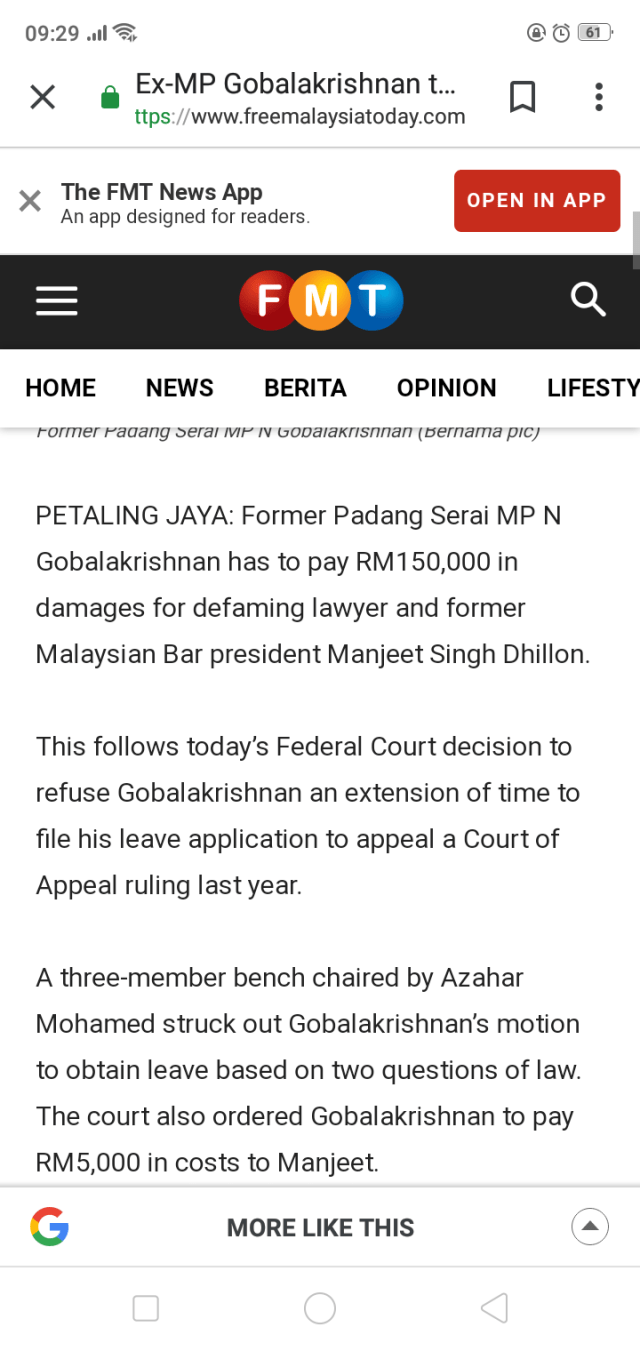Open the hamburger navigation menu

click(x=57, y=300)
